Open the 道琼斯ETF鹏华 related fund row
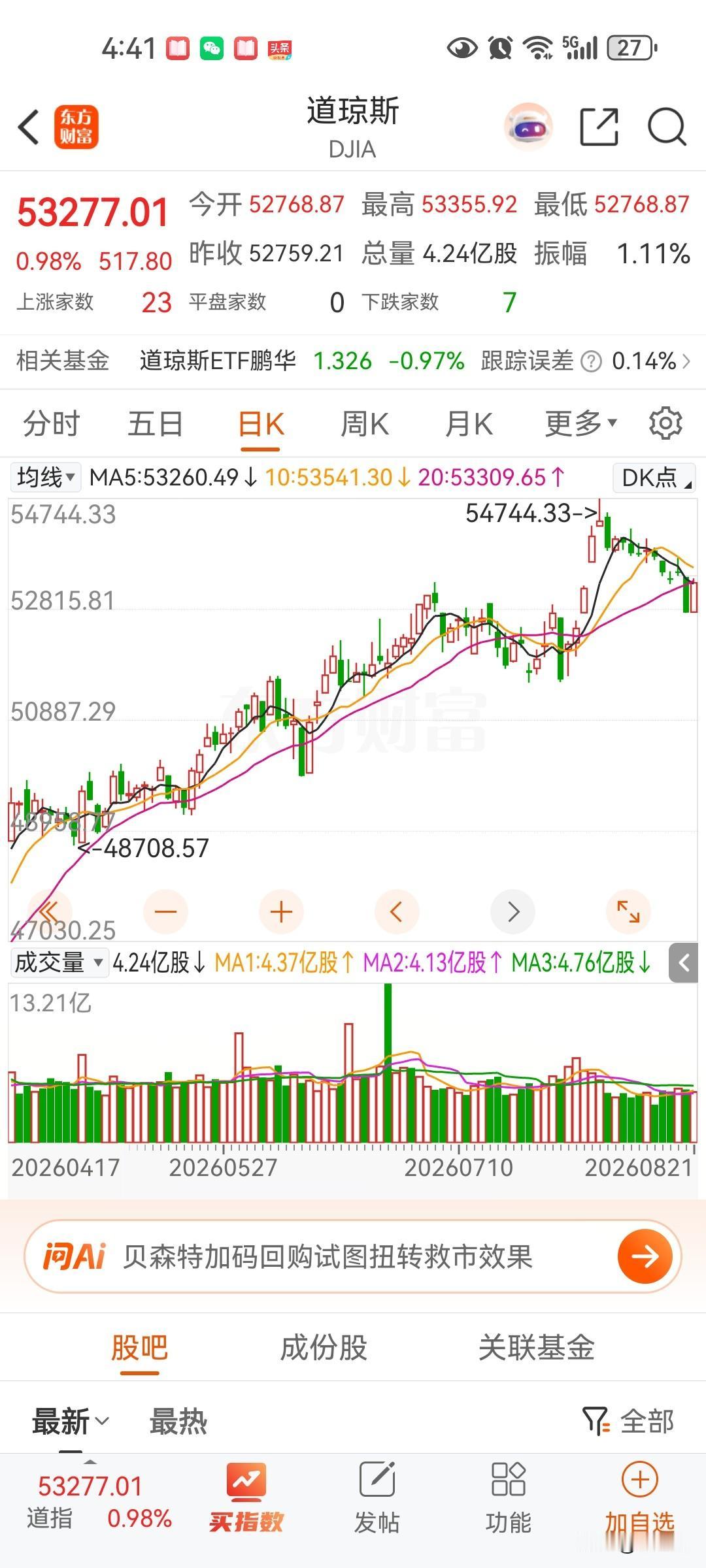The width and height of the screenshot is (706, 1568). [x=353, y=361]
